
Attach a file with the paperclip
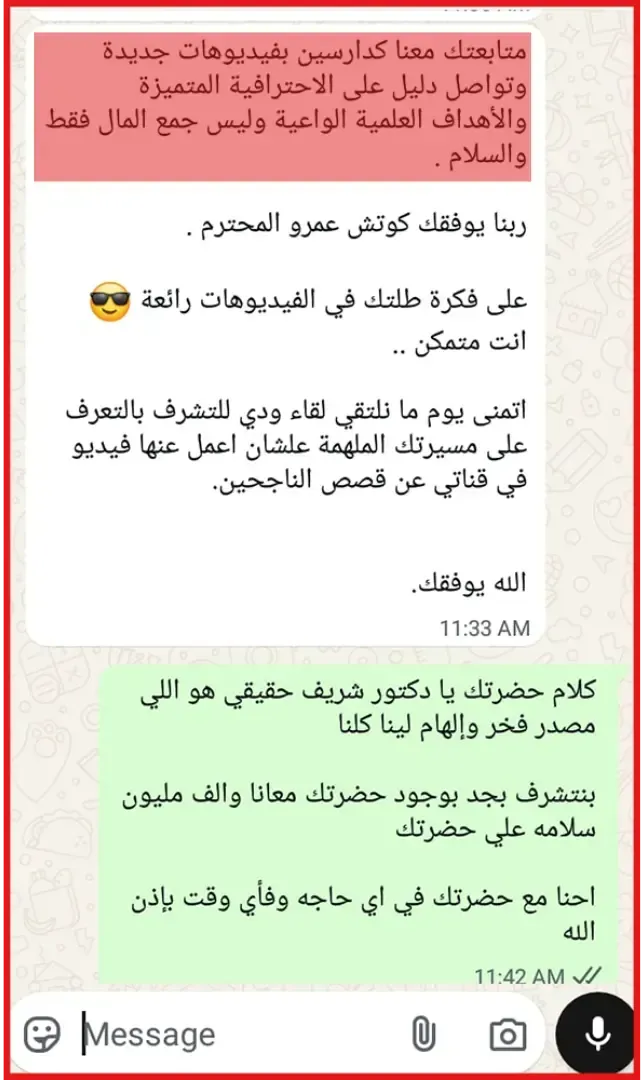tap(423, 1033)
